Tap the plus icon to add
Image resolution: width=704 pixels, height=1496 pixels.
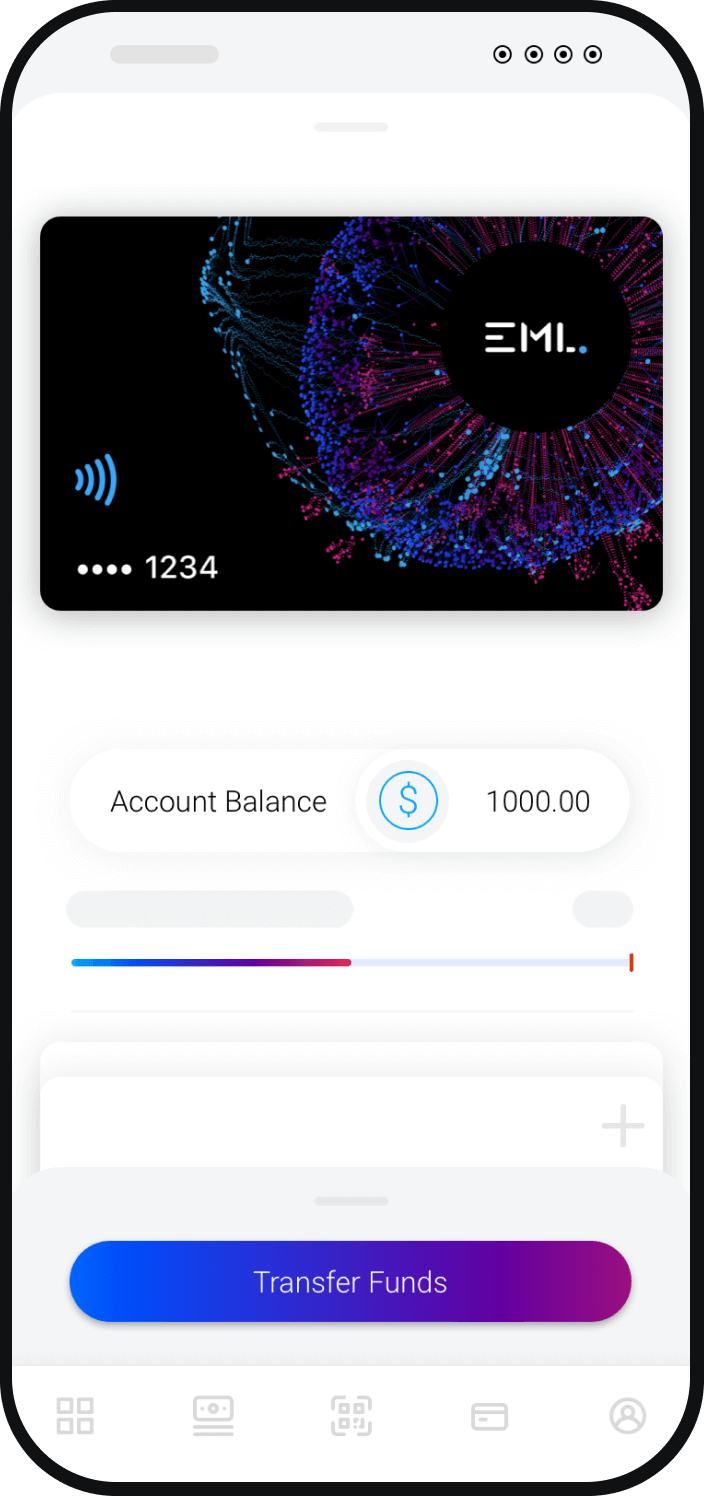623,1126
